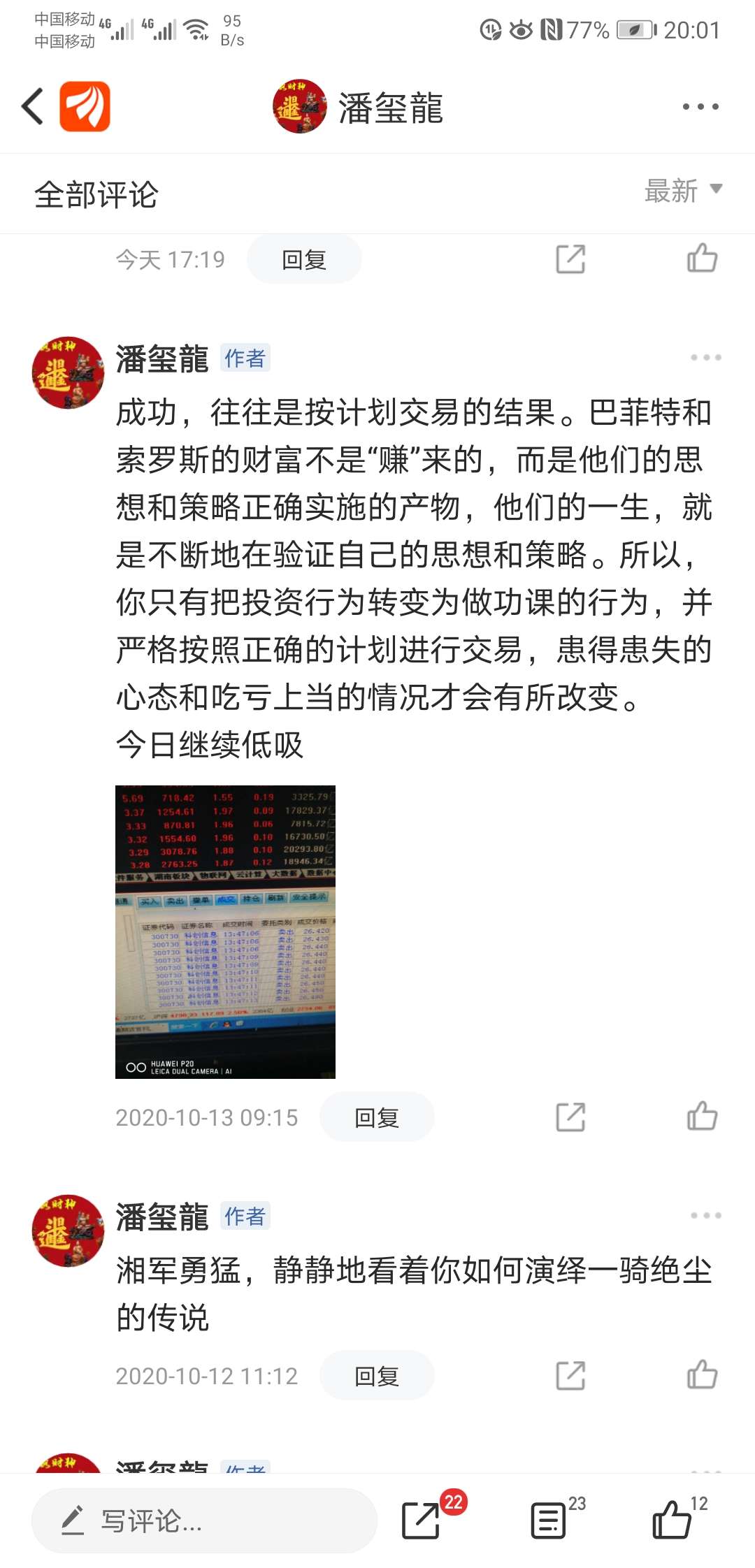The height and width of the screenshot is (1568, 755).
Task: Tap 回复 under the 湘军勇猛 comment
Action: (376, 1375)
